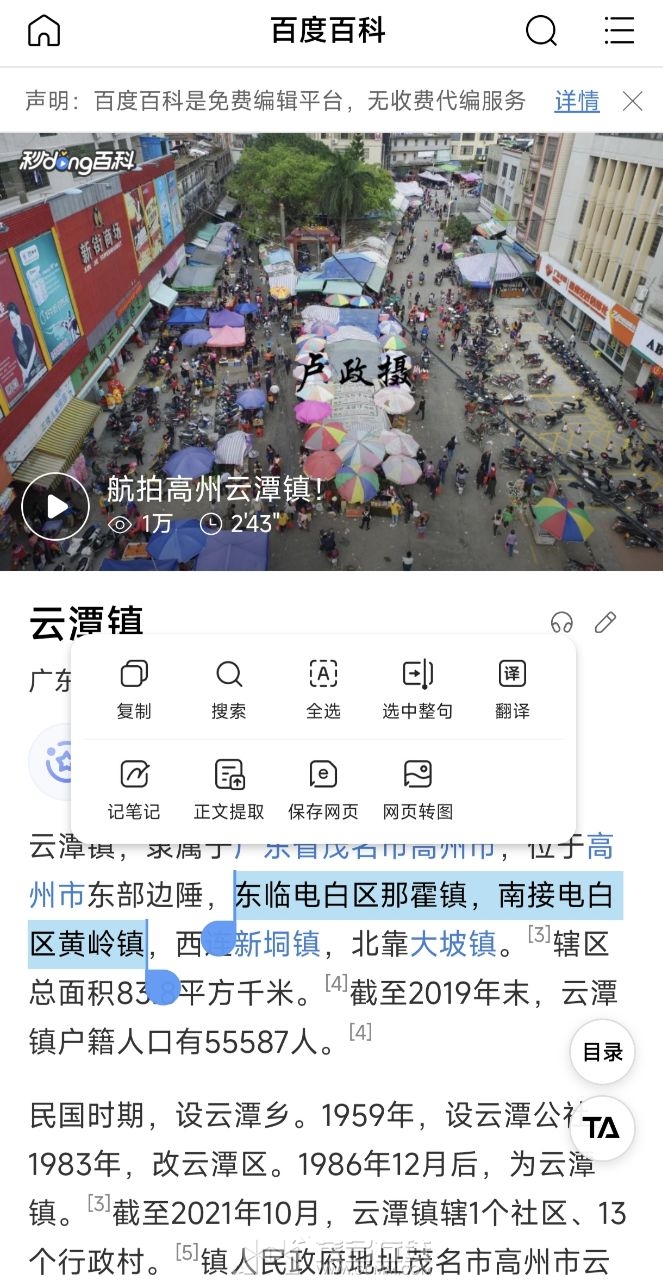
Task: Open the menu list icon
Action: click(x=619, y=31)
